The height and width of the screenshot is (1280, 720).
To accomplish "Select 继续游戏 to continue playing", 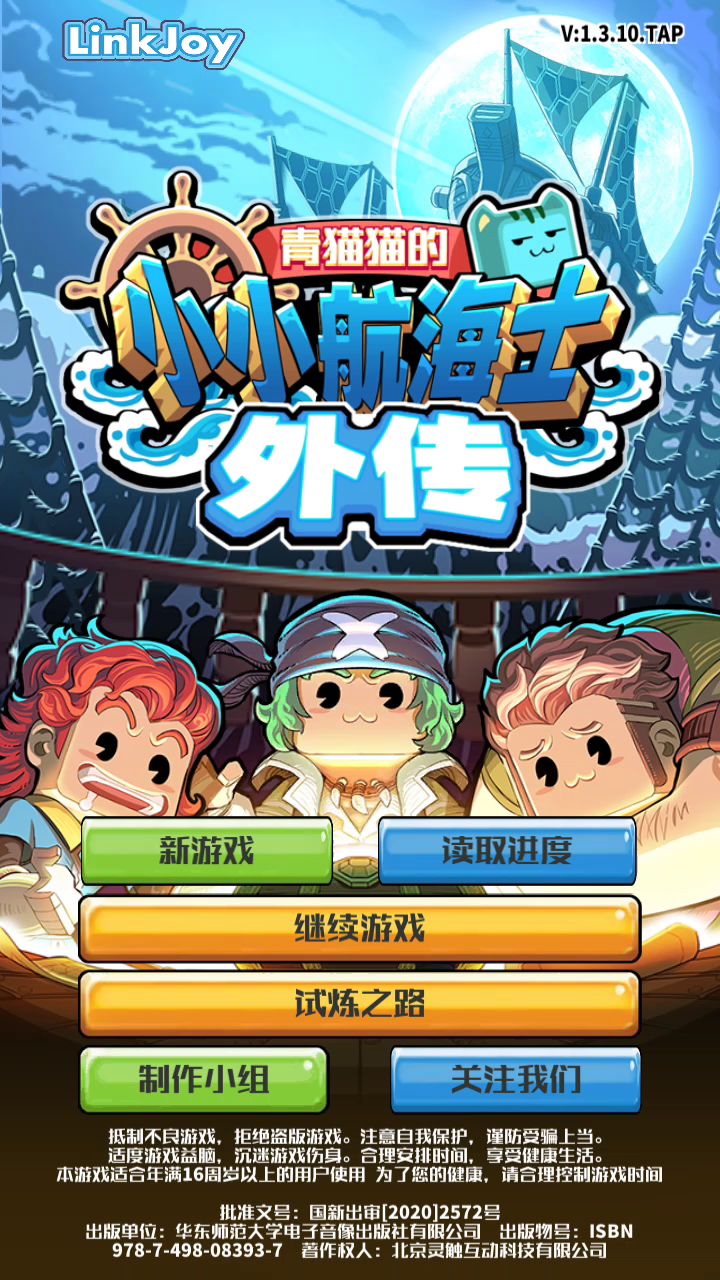I will tap(360, 929).
